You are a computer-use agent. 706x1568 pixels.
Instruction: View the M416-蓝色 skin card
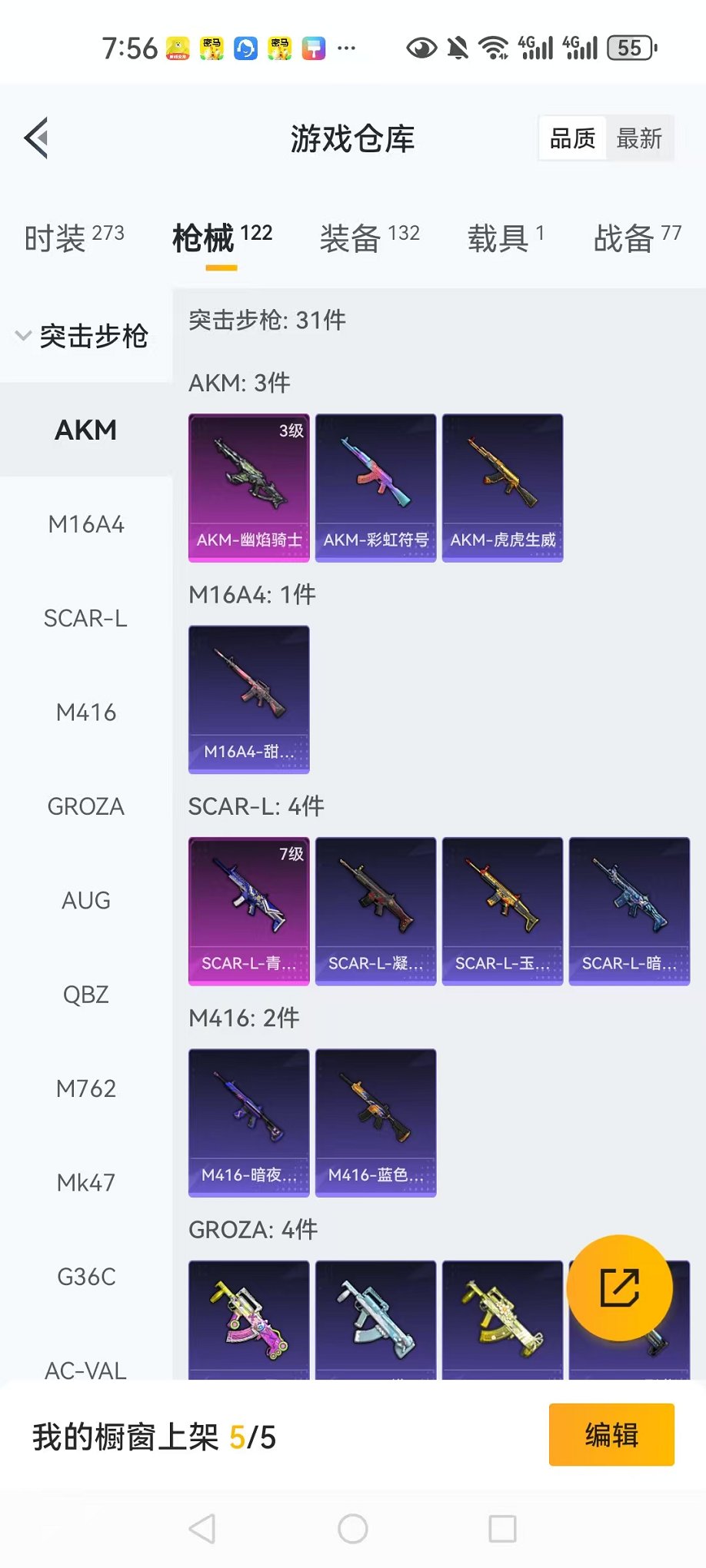(375, 1122)
